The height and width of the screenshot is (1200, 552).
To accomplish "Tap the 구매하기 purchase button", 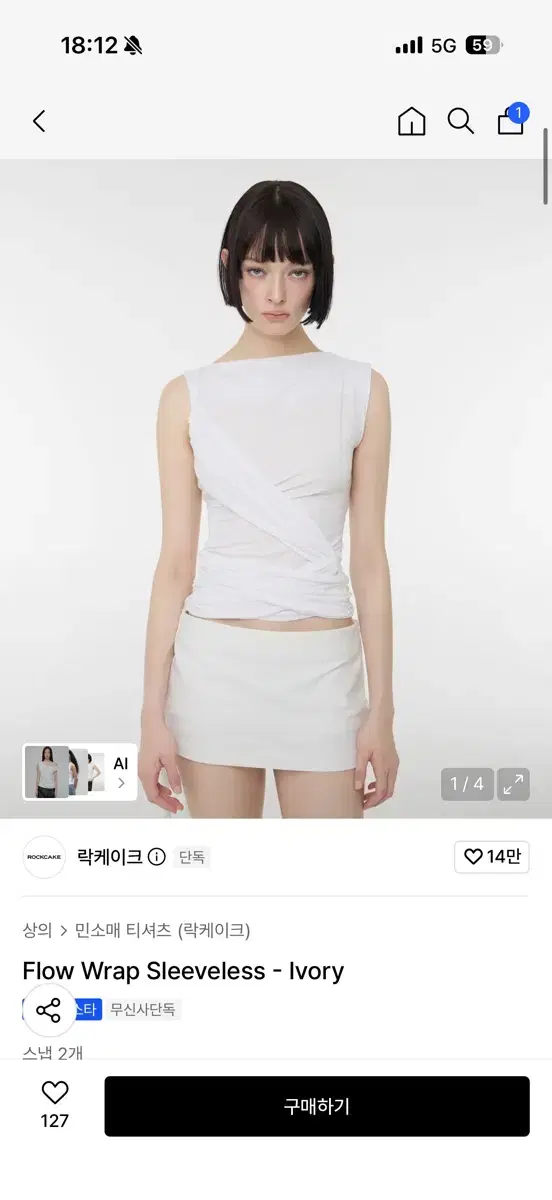I will (x=317, y=1106).
